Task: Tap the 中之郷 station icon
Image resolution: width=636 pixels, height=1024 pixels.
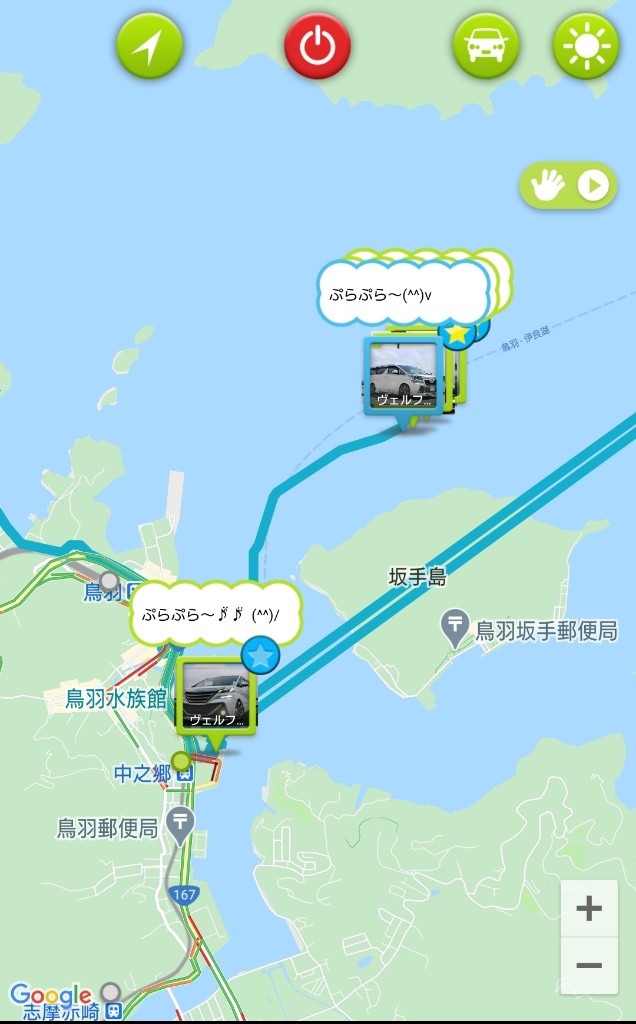Action: click(x=185, y=775)
